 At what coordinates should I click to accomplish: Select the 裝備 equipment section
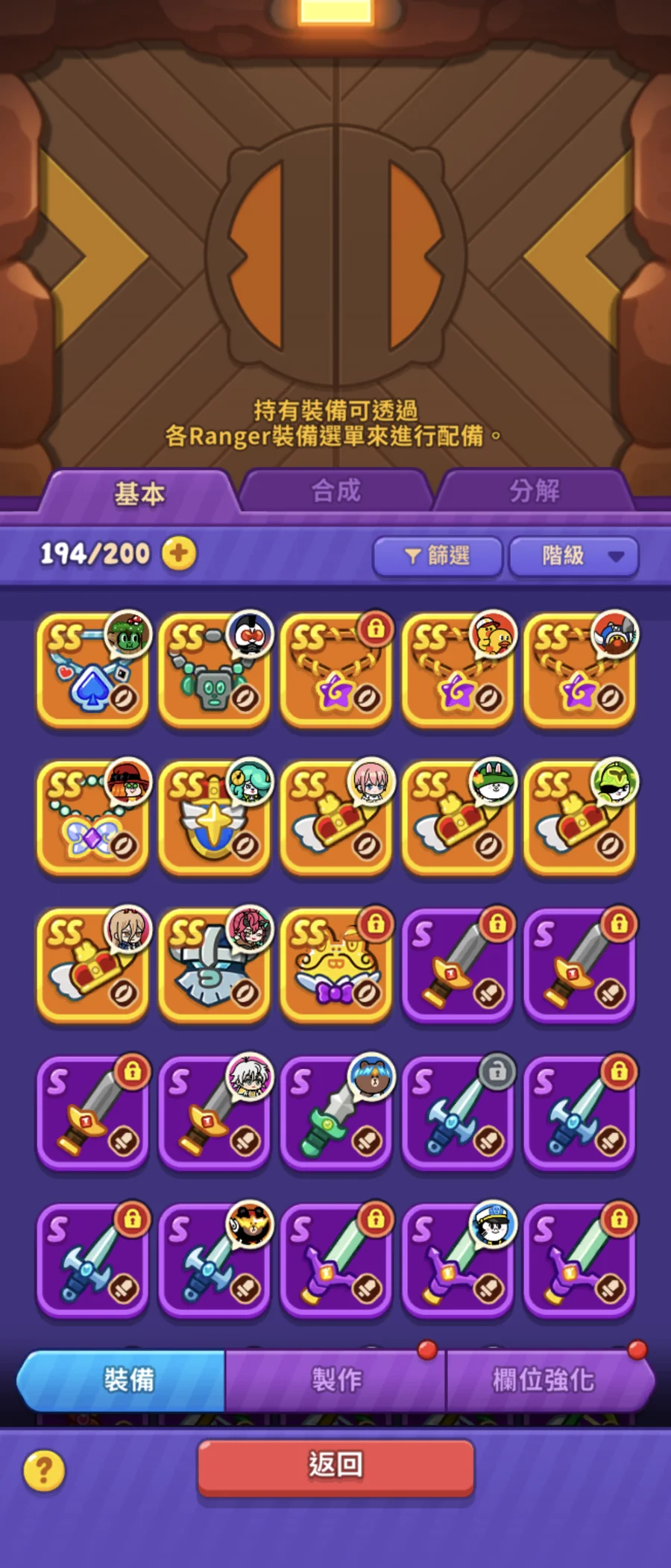127,1380
